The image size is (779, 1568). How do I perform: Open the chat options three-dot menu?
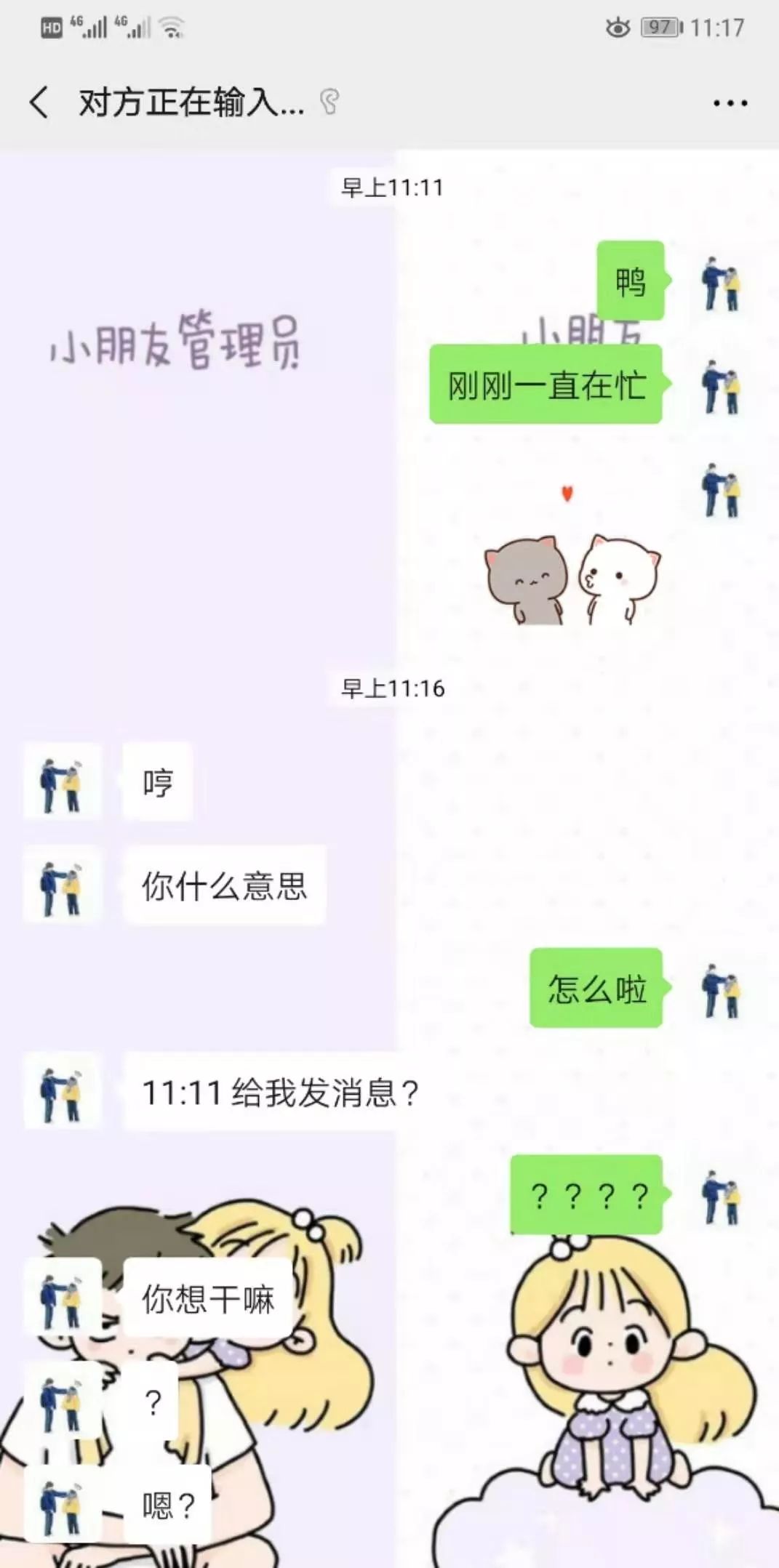click(x=730, y=103)
